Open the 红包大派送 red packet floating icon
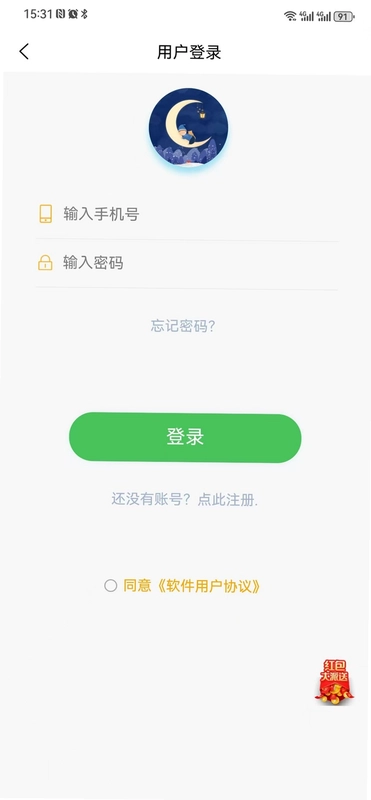The width and height of the screenshot is (371, 800). [335, 682]
